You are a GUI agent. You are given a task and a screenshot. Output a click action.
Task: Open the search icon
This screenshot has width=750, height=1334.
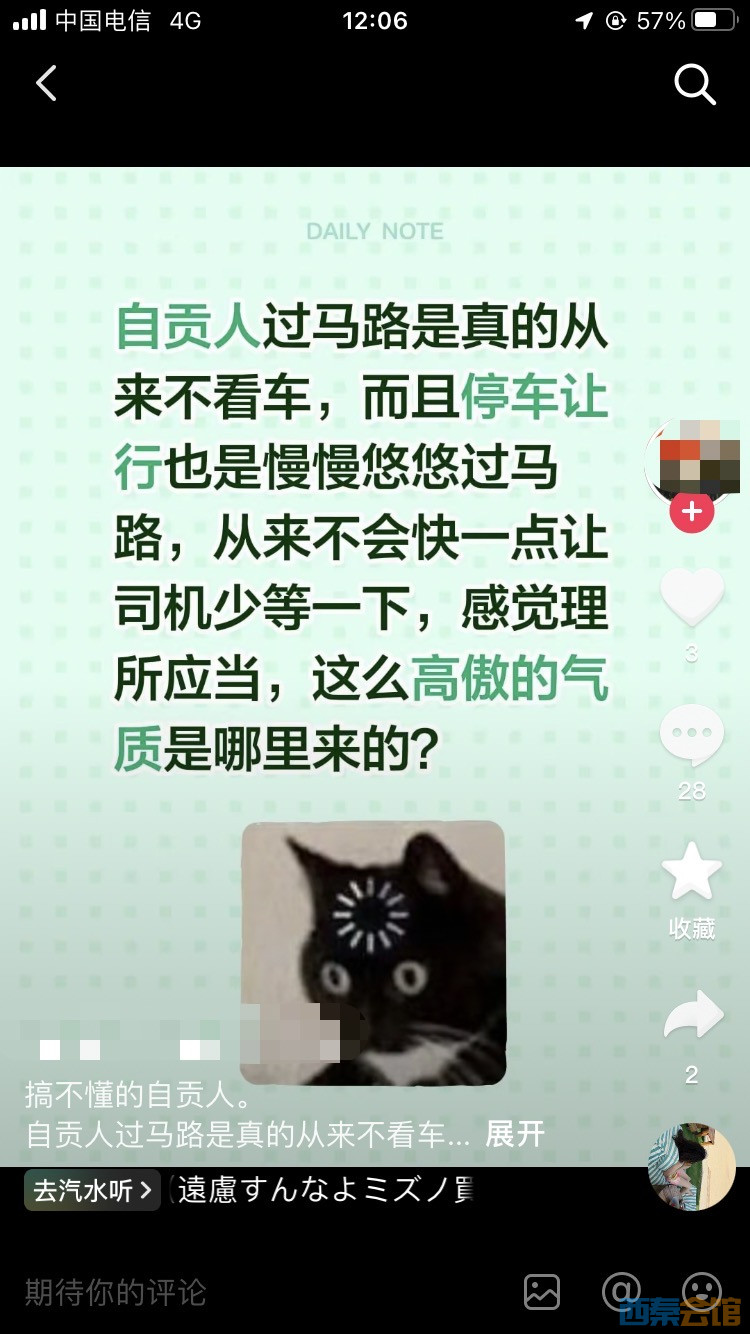tap(694, 85)
